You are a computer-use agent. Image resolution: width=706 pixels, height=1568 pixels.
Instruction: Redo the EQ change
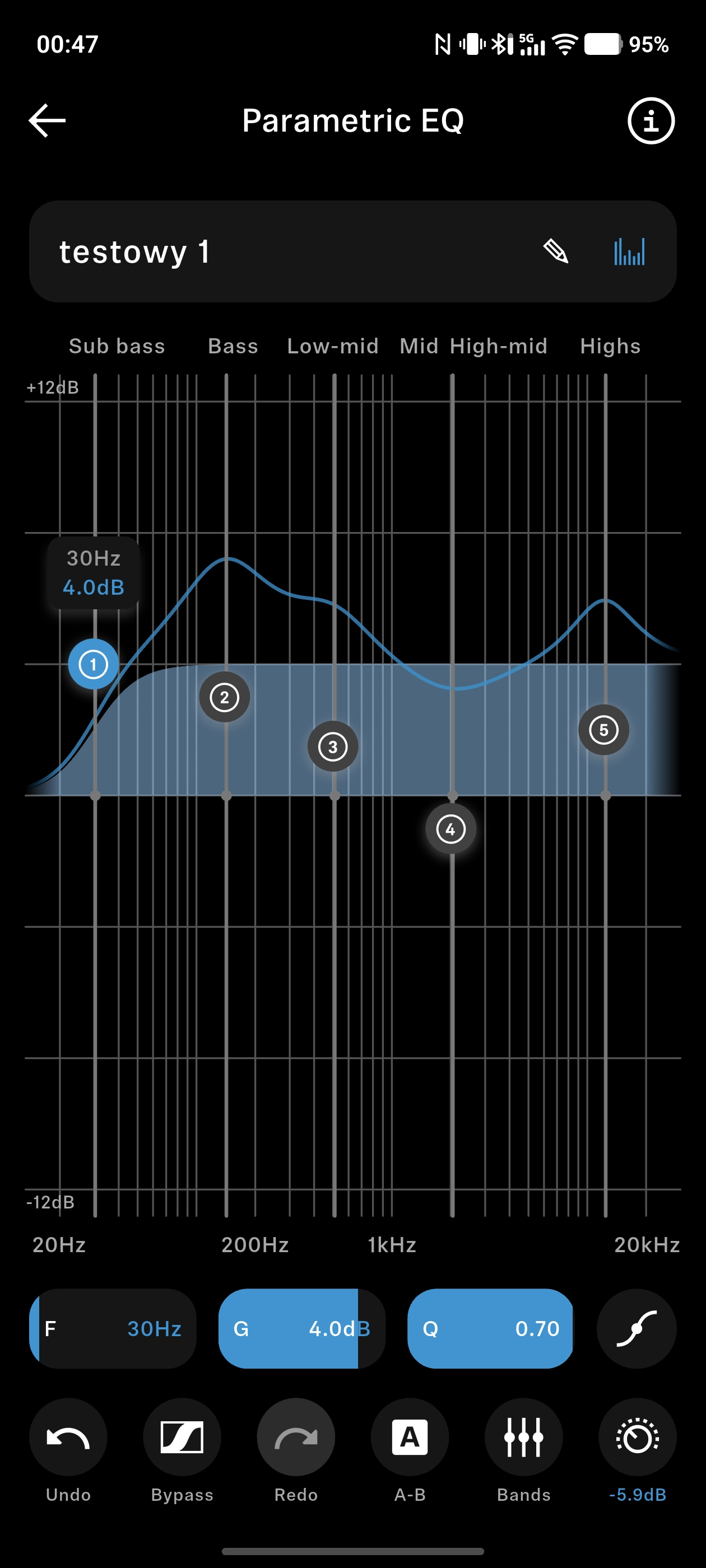pyautogui.click(x=296, y=1437)
